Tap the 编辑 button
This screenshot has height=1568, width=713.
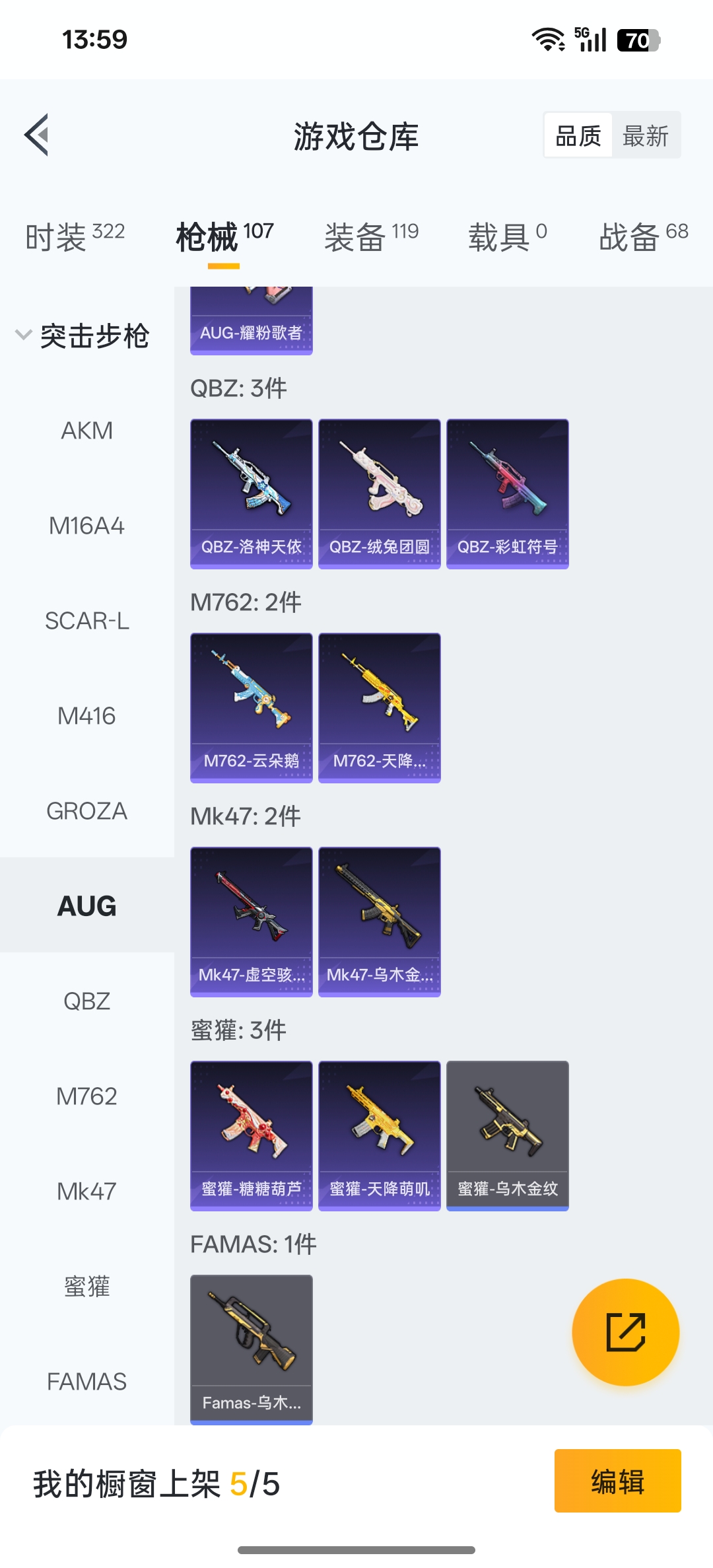pyautogui.click(x=617, y=1481)
